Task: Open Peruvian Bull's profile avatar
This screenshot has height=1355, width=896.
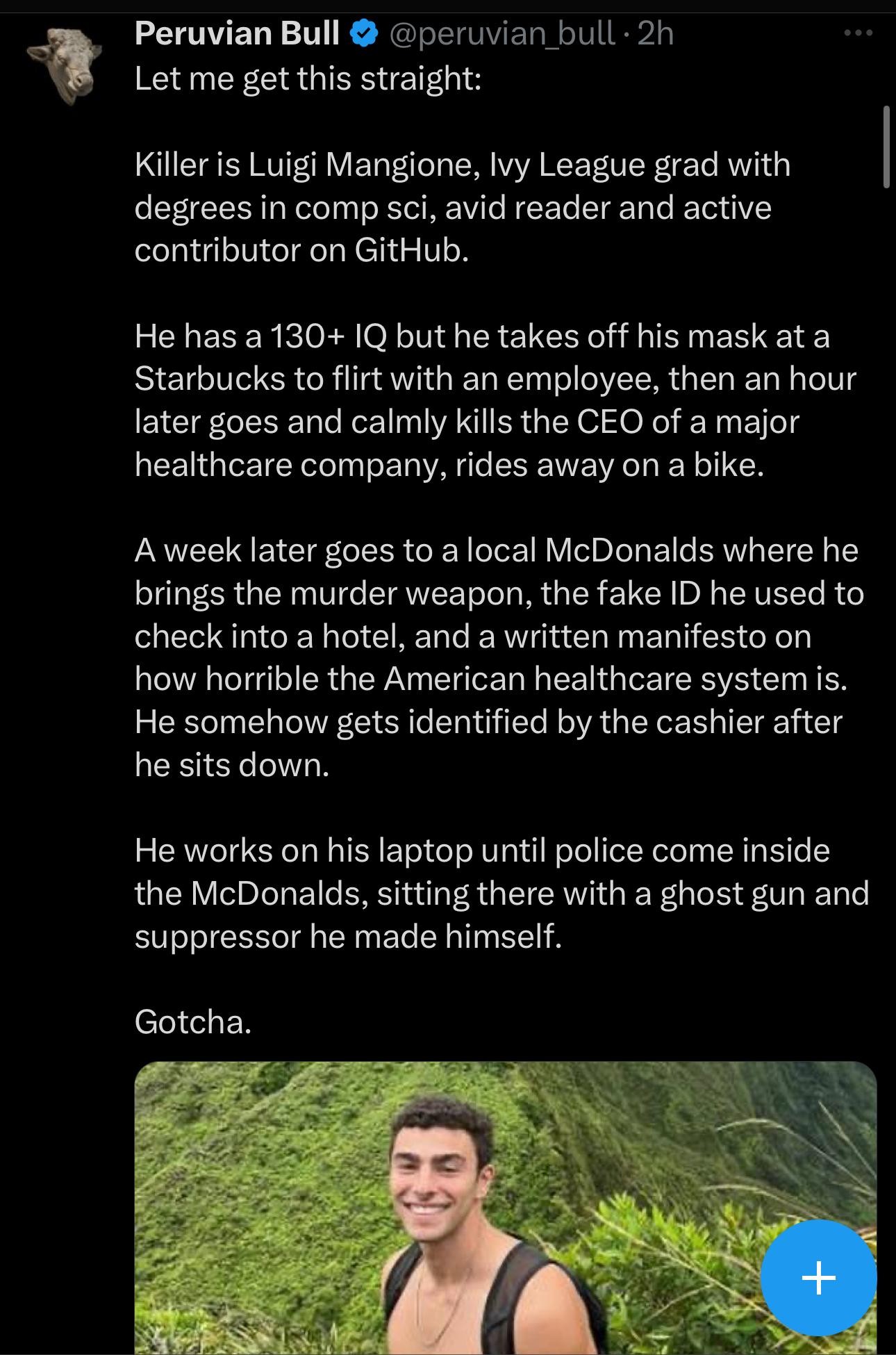Action: [64, 65]
